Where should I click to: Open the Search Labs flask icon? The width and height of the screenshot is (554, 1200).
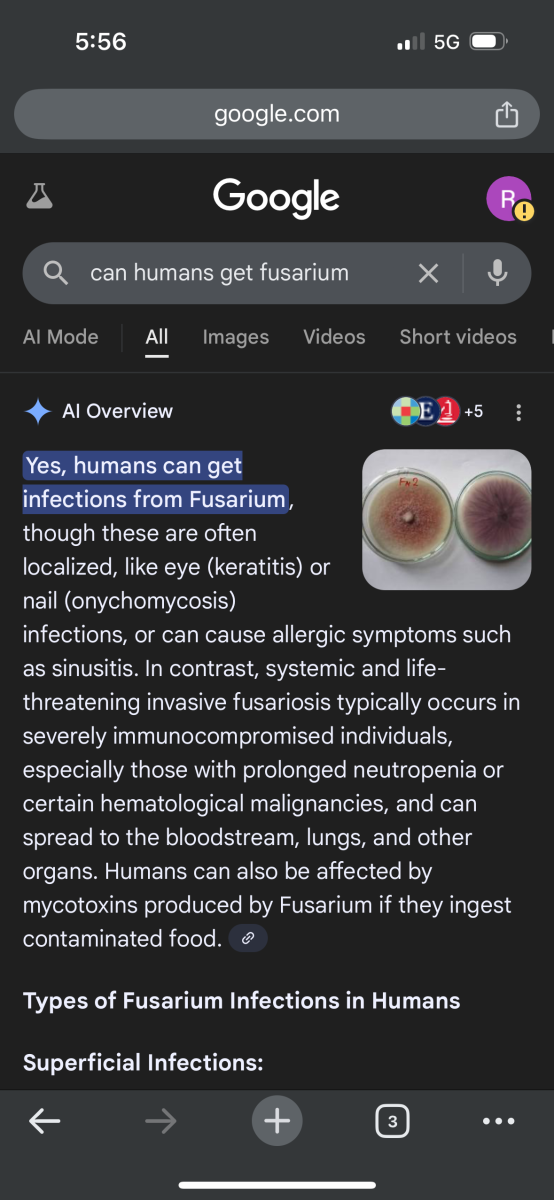39,196
